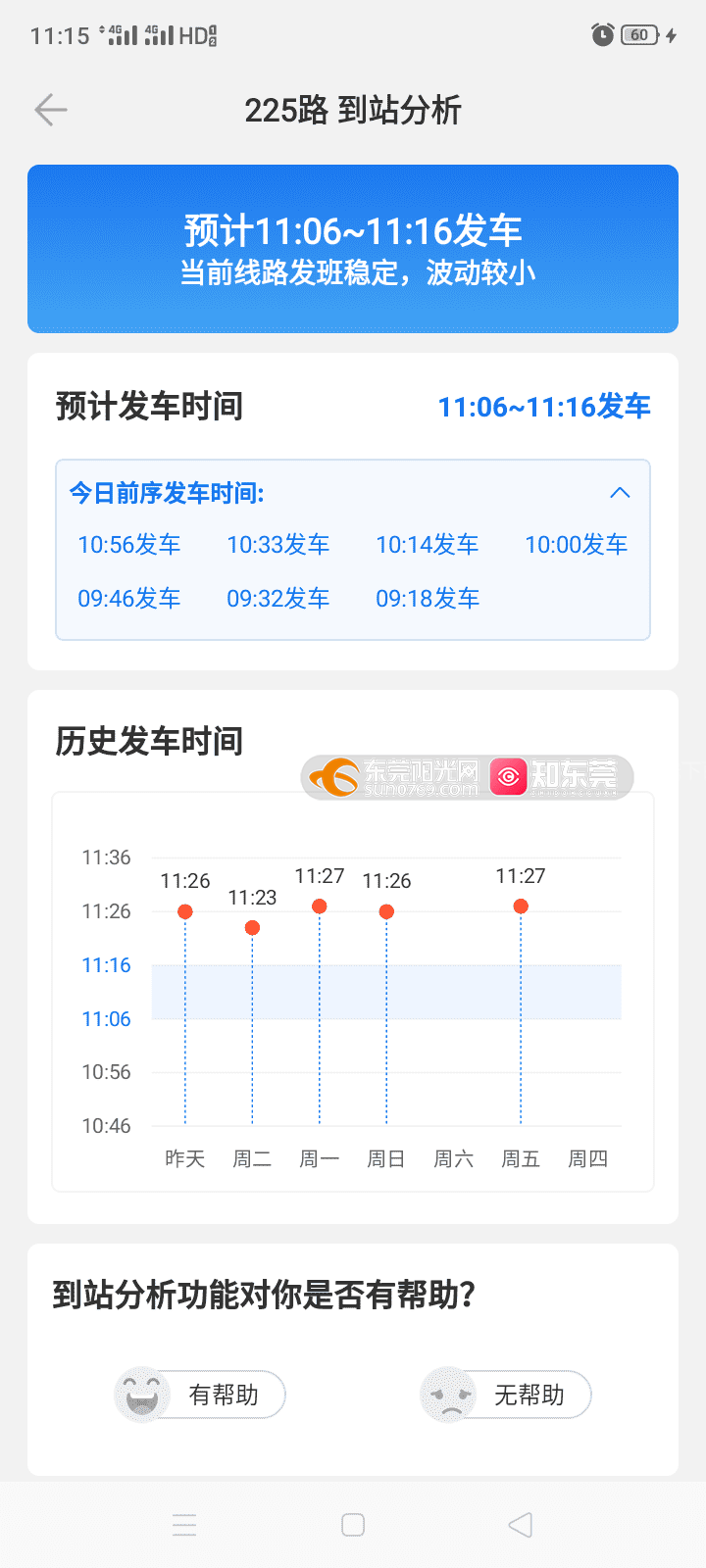Rate the analysis as 无帮助
The image size is (706, 1568).
[x=507, y=1395]
